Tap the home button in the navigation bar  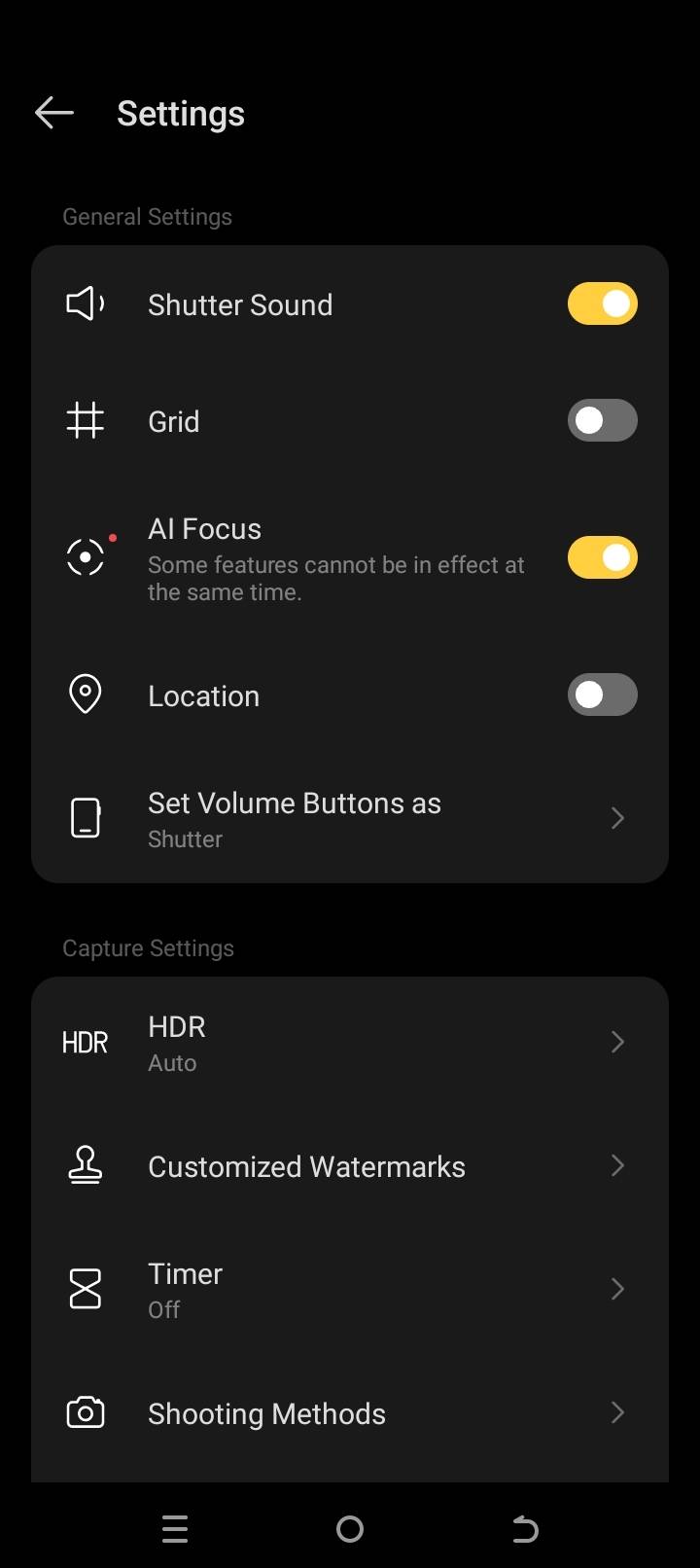pyautogui.click(x=350, y=1528)
